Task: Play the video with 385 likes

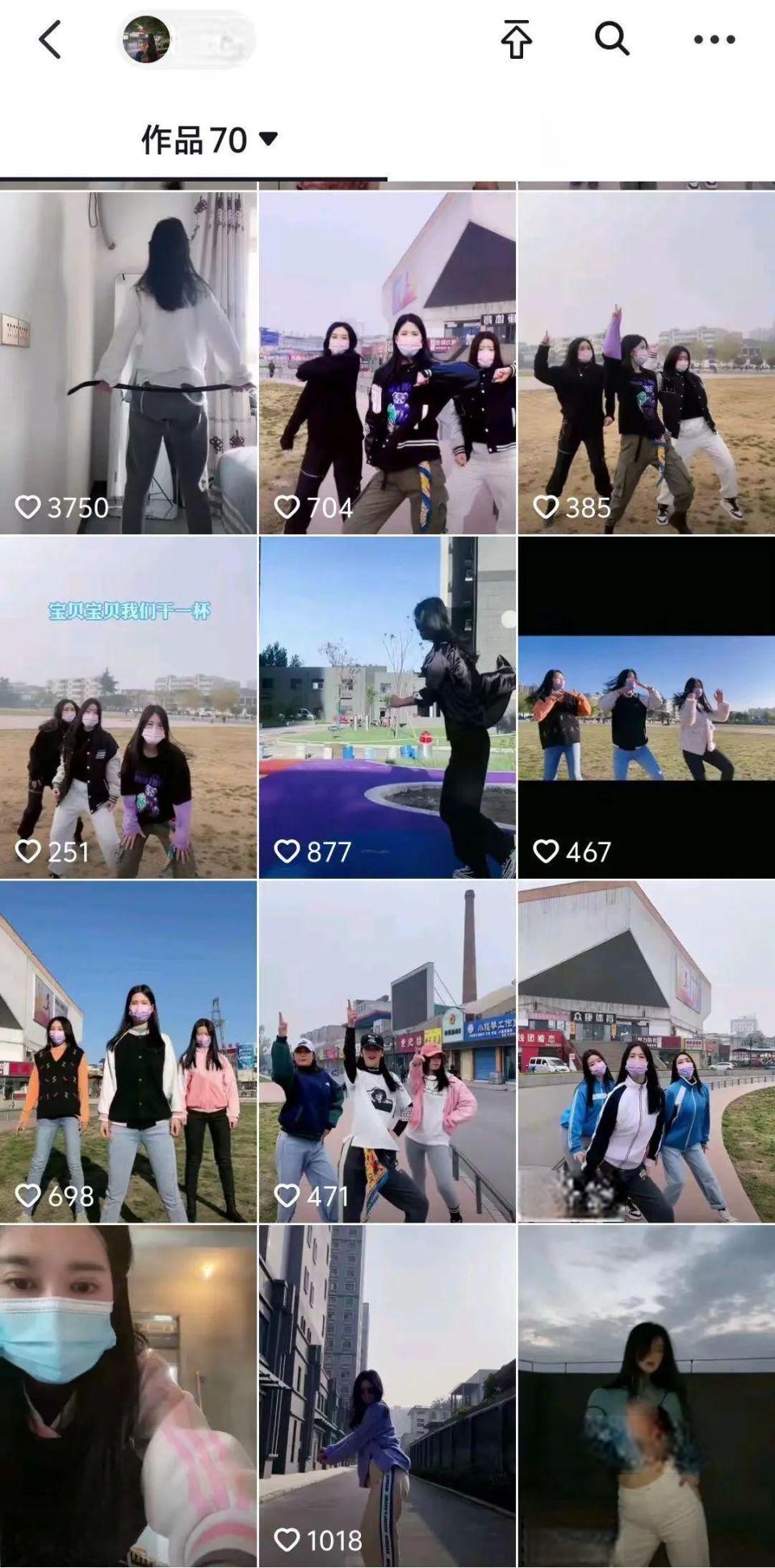Action: pos(646,363)
